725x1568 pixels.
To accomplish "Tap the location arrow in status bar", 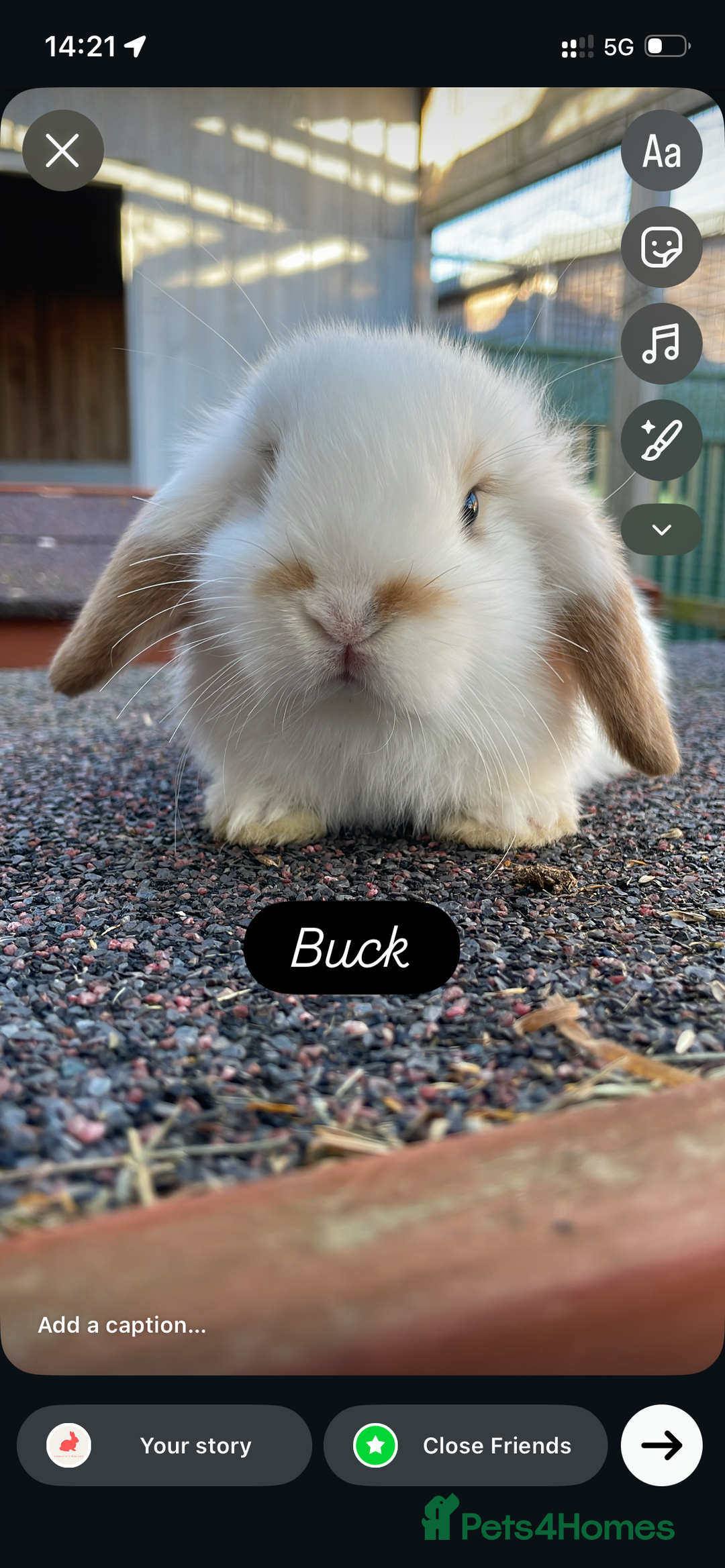I will coord(136,46).
